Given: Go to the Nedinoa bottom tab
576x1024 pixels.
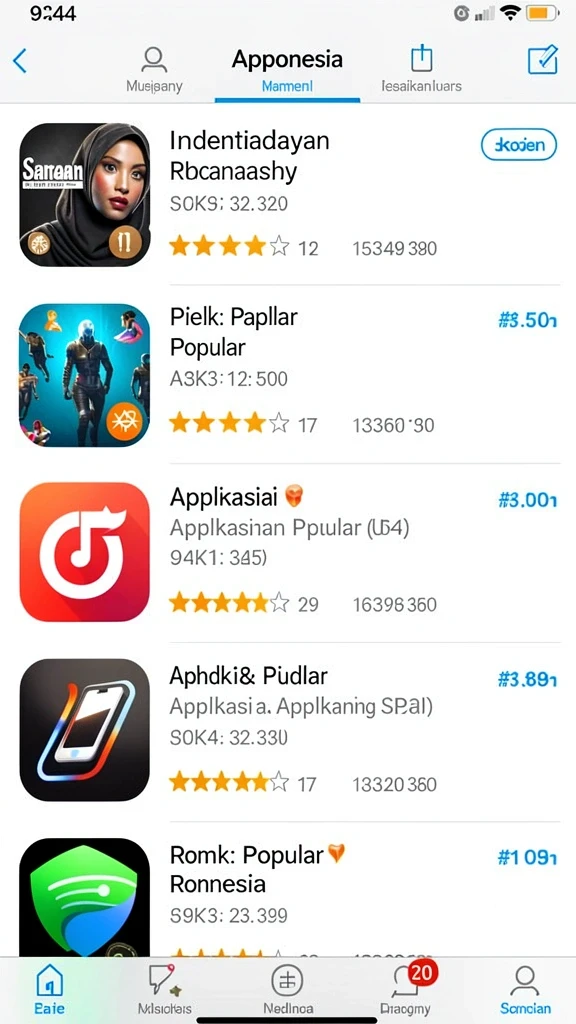Looking at the screenshot, I should coord(288,989).
